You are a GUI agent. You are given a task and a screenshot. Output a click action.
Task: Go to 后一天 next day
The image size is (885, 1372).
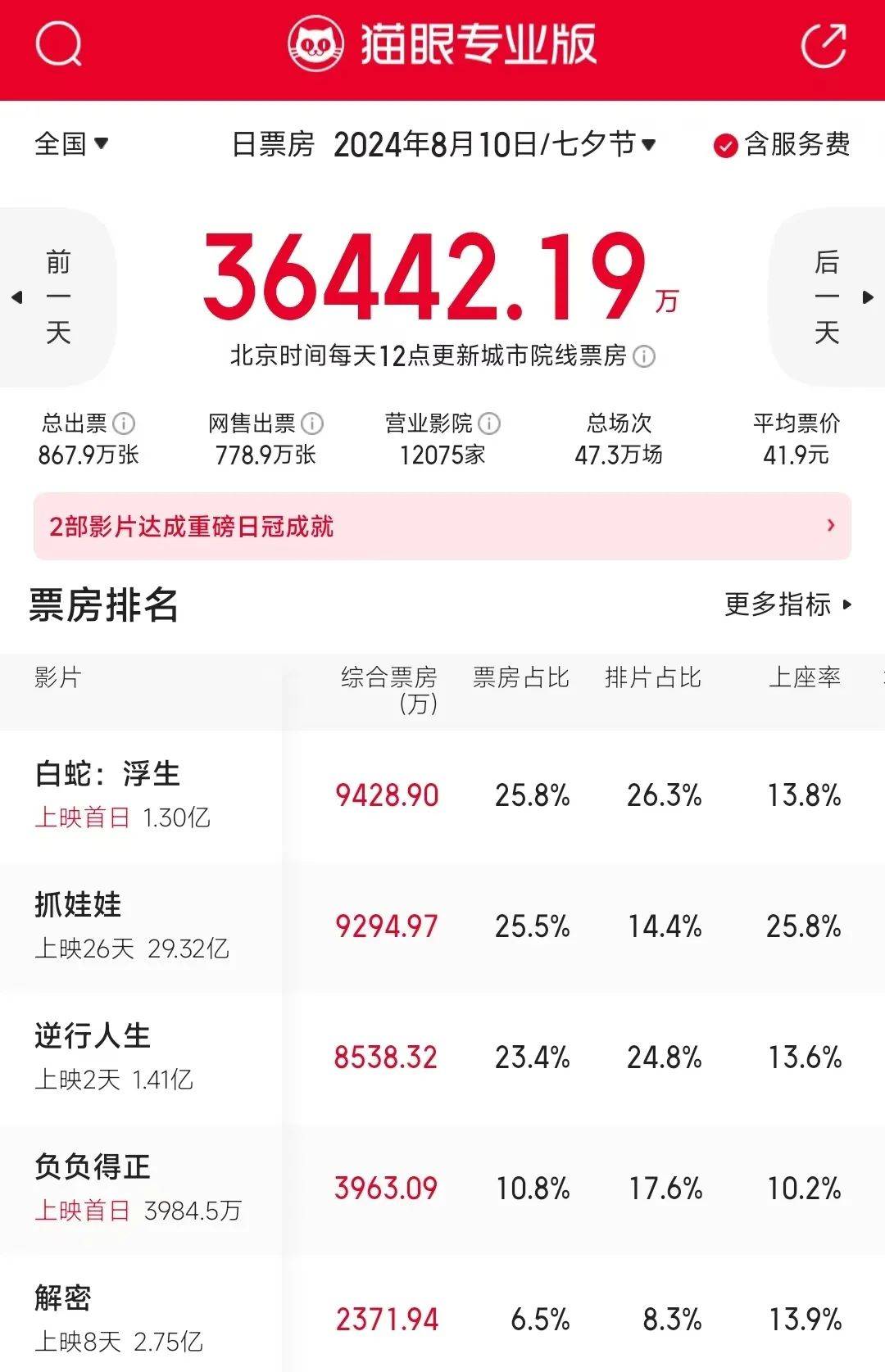(x=828, y=297)
